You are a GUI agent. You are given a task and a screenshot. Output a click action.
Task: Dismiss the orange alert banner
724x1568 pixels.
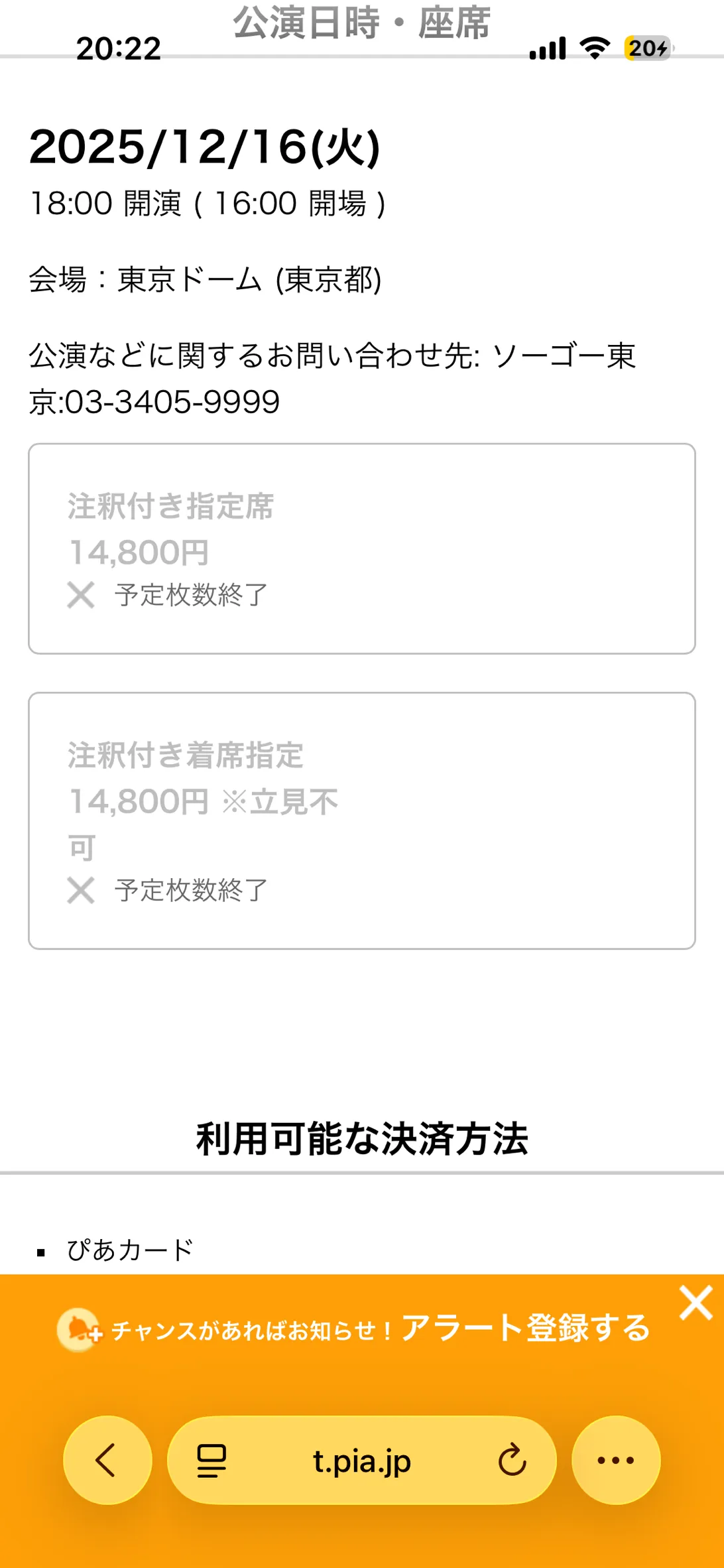point(695,1303)
